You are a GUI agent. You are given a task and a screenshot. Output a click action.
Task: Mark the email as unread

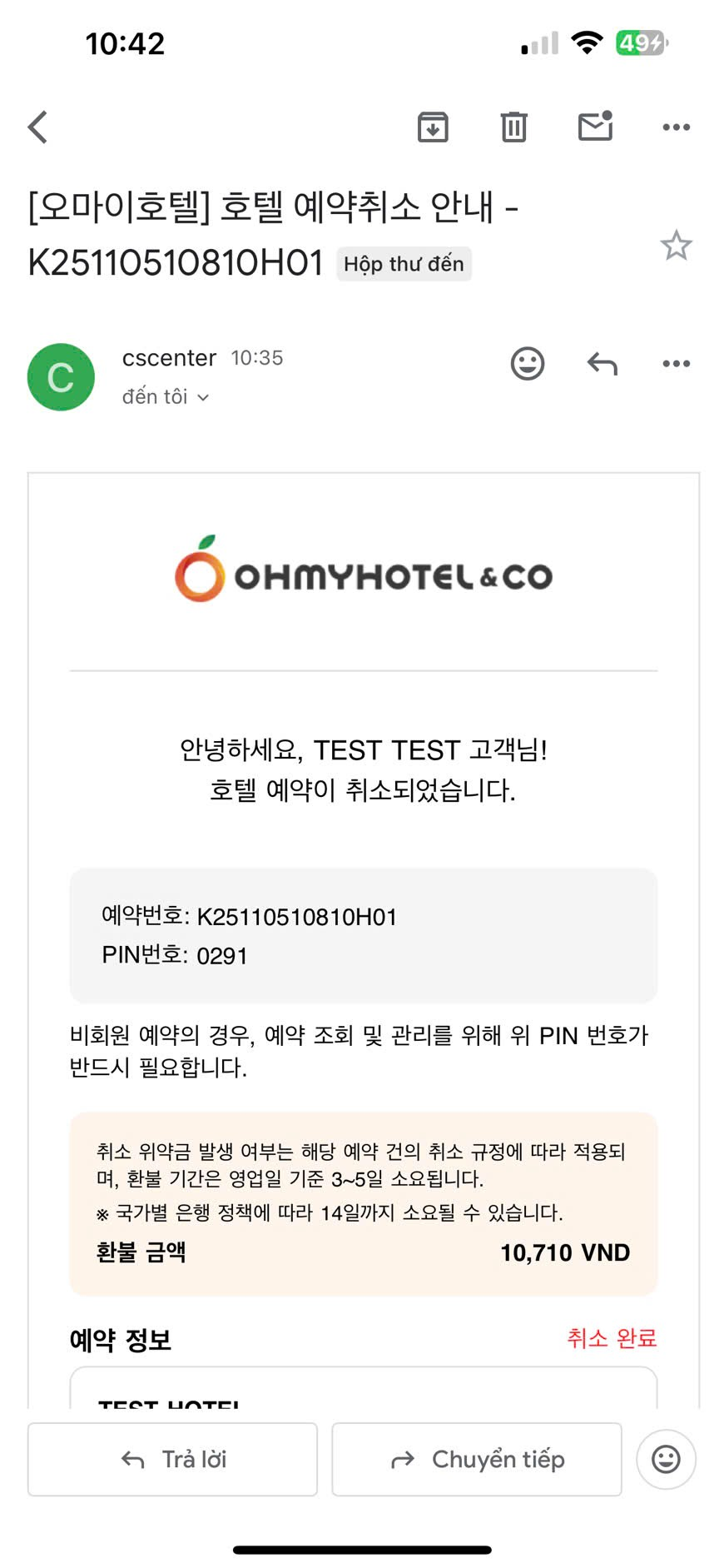click(595, 127)
